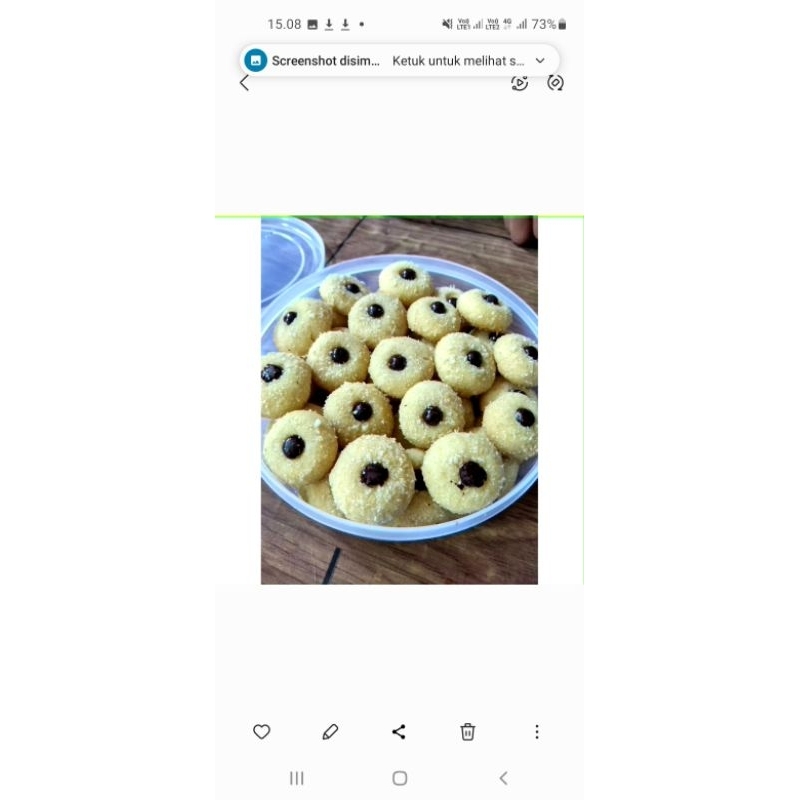Image resolution: width=800 pixels, height=800 pixels.
Task: Mark this photo as favorite
Action: pos(262,732)
